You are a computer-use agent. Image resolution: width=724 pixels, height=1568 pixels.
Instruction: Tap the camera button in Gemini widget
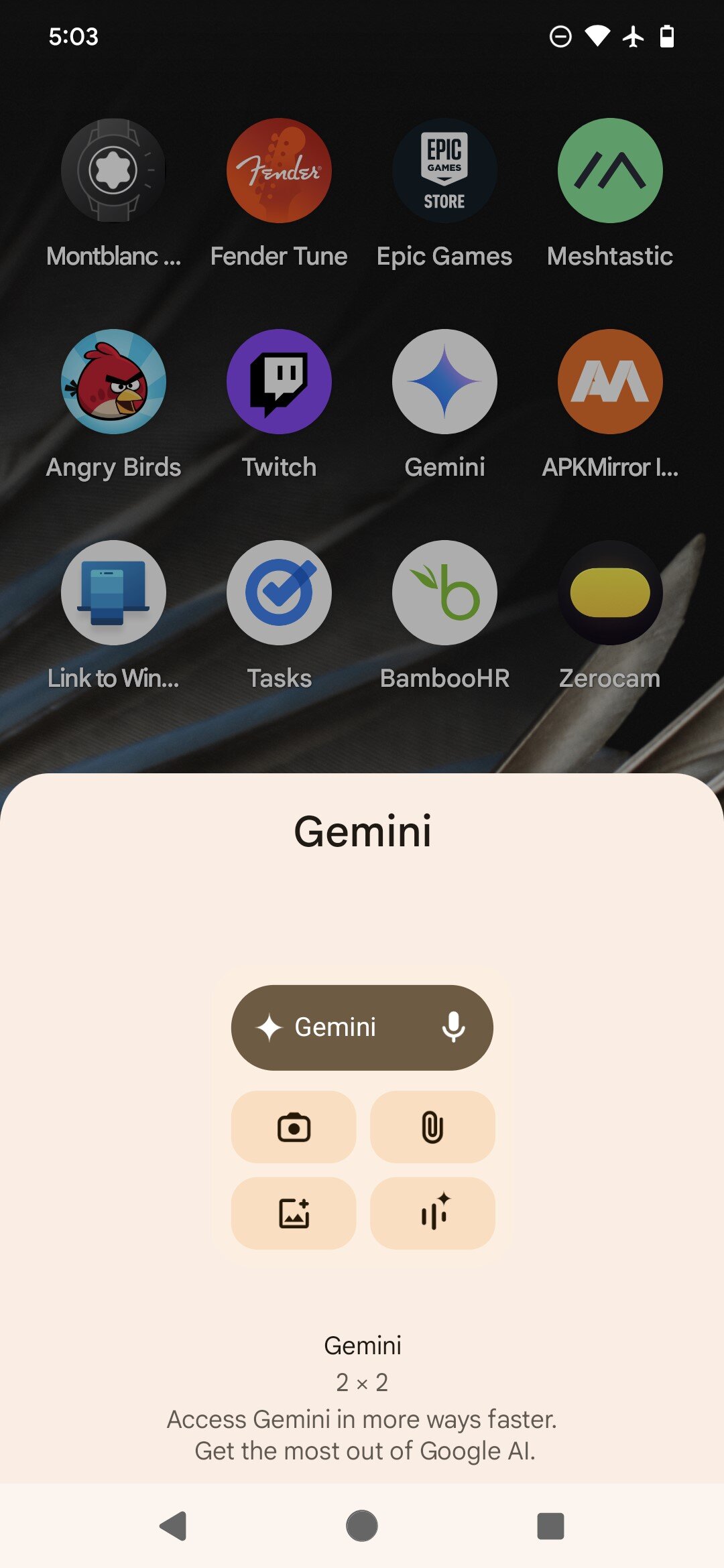click(x=294, y=1127)
